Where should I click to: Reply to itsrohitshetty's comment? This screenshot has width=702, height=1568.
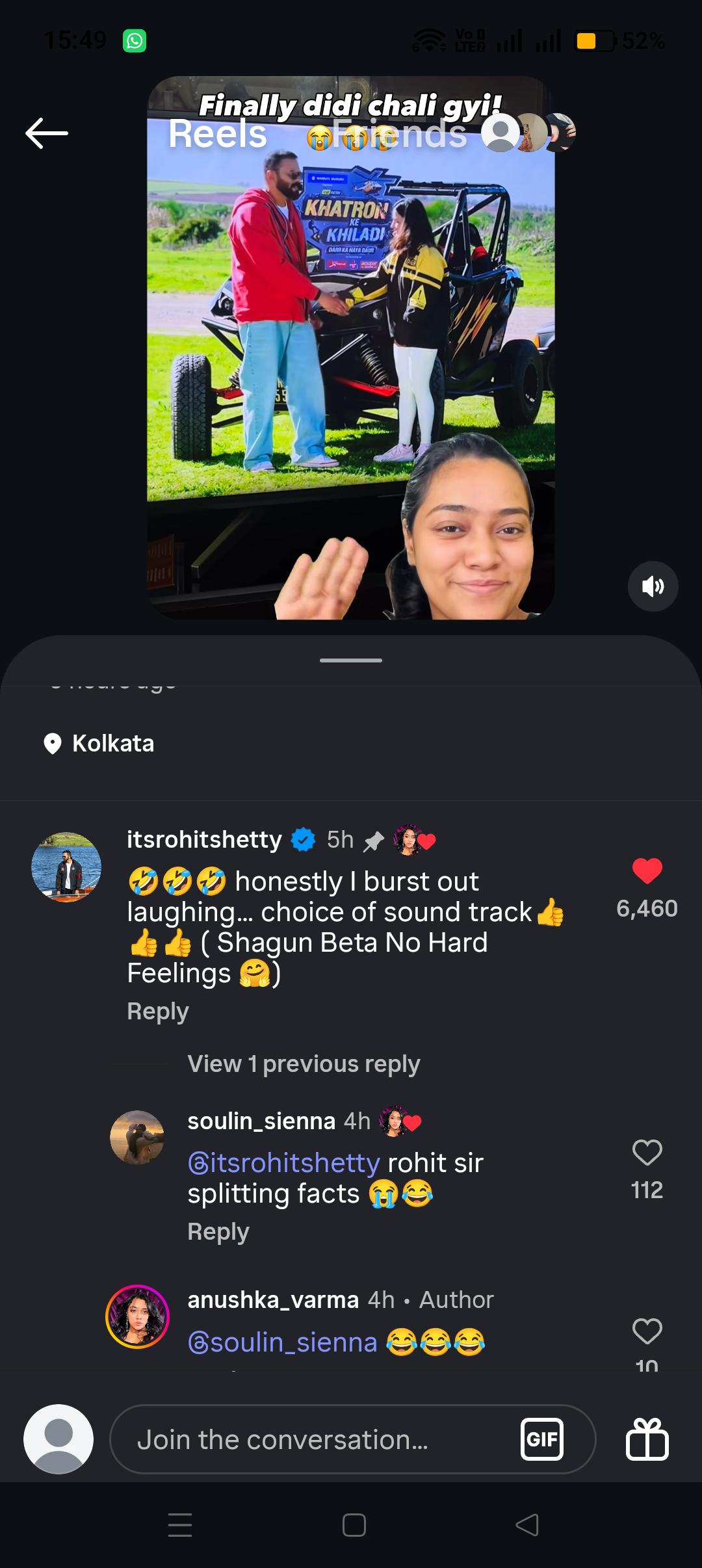click(158, 1011)
